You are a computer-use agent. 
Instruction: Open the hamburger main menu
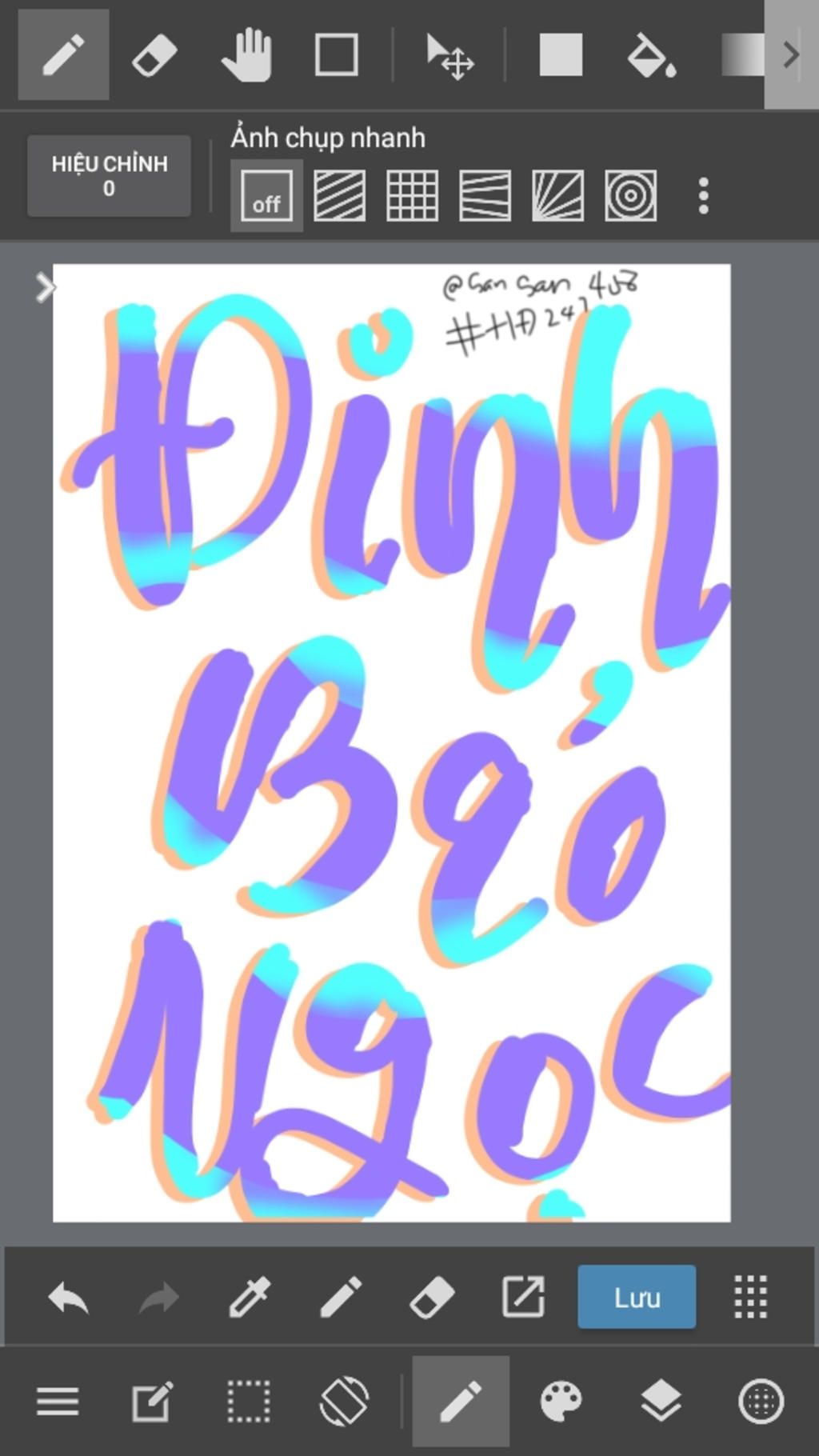tap(58, 1402)
